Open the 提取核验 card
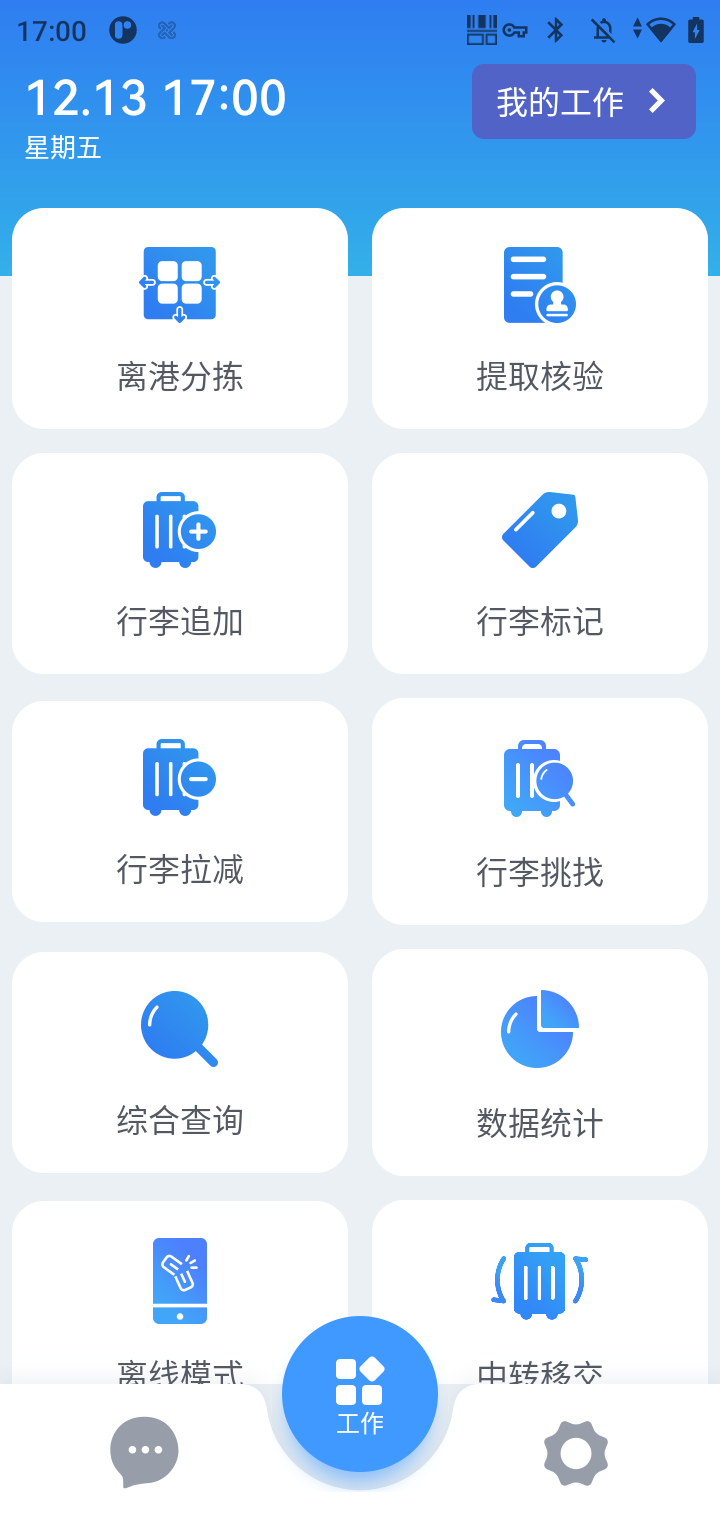This screenshot has width=720, height=1520. point(540,318)
